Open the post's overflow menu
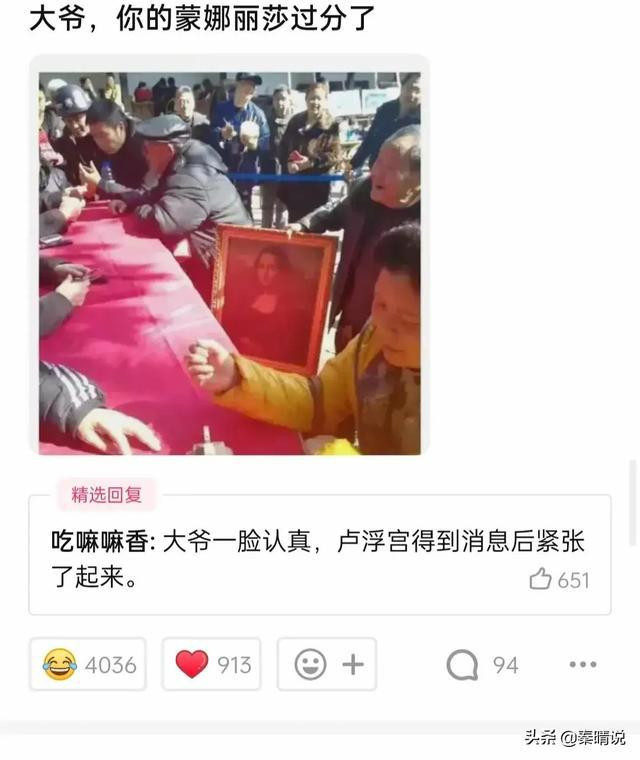640x760 pixels. 582,664
